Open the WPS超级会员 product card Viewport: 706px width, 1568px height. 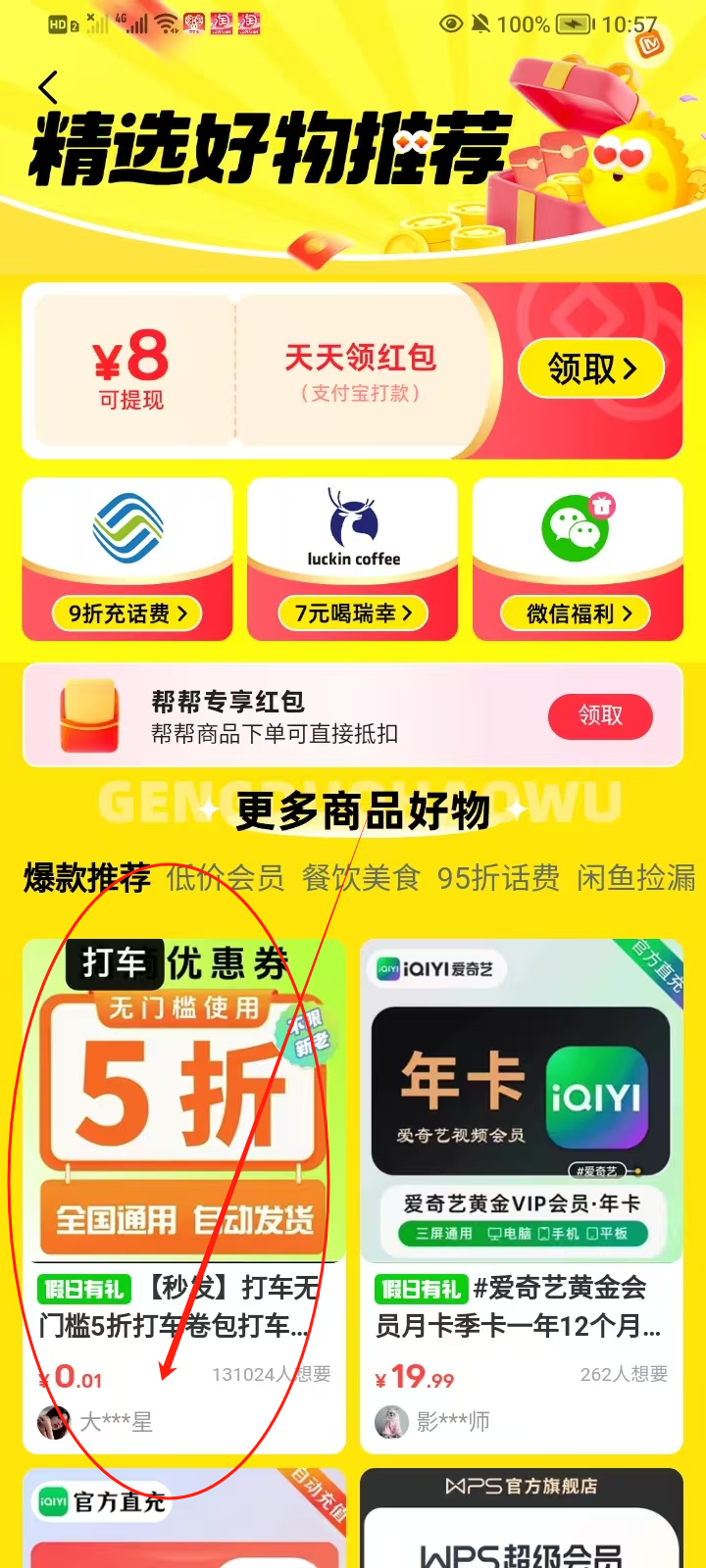[x=522, y=1518]
